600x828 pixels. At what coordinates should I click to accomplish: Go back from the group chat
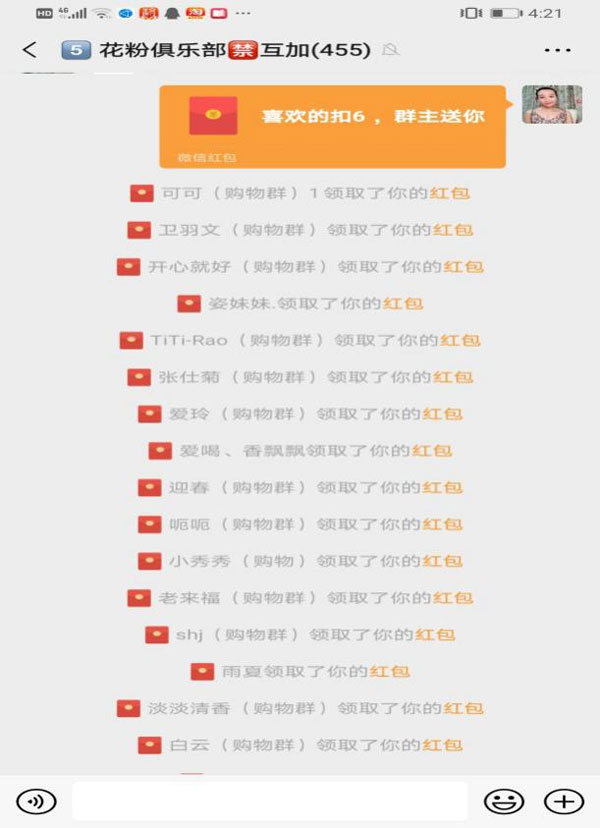[x=30, y=50]
